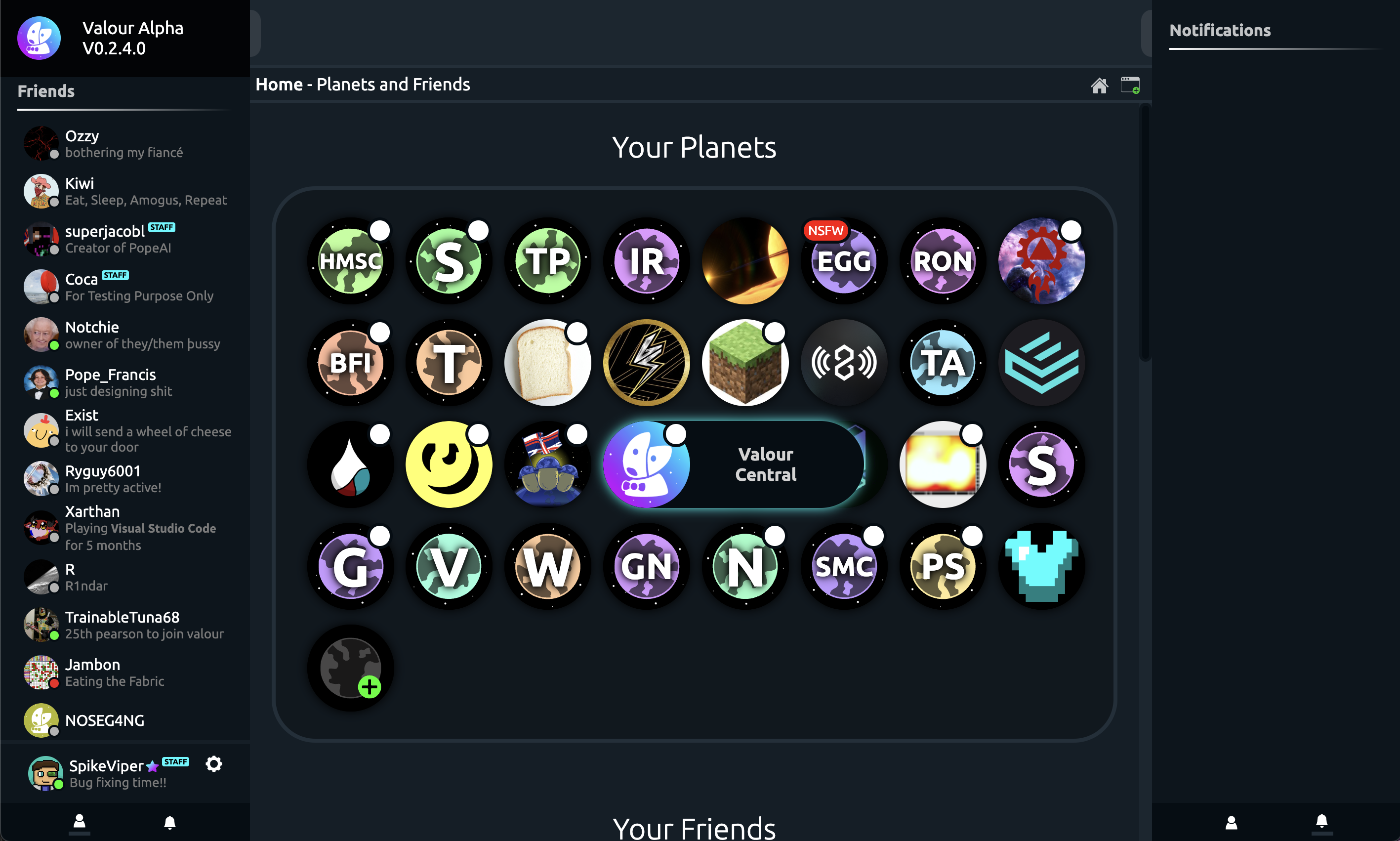
Task: Add a new window from the header
Action: click(1130, 85)
